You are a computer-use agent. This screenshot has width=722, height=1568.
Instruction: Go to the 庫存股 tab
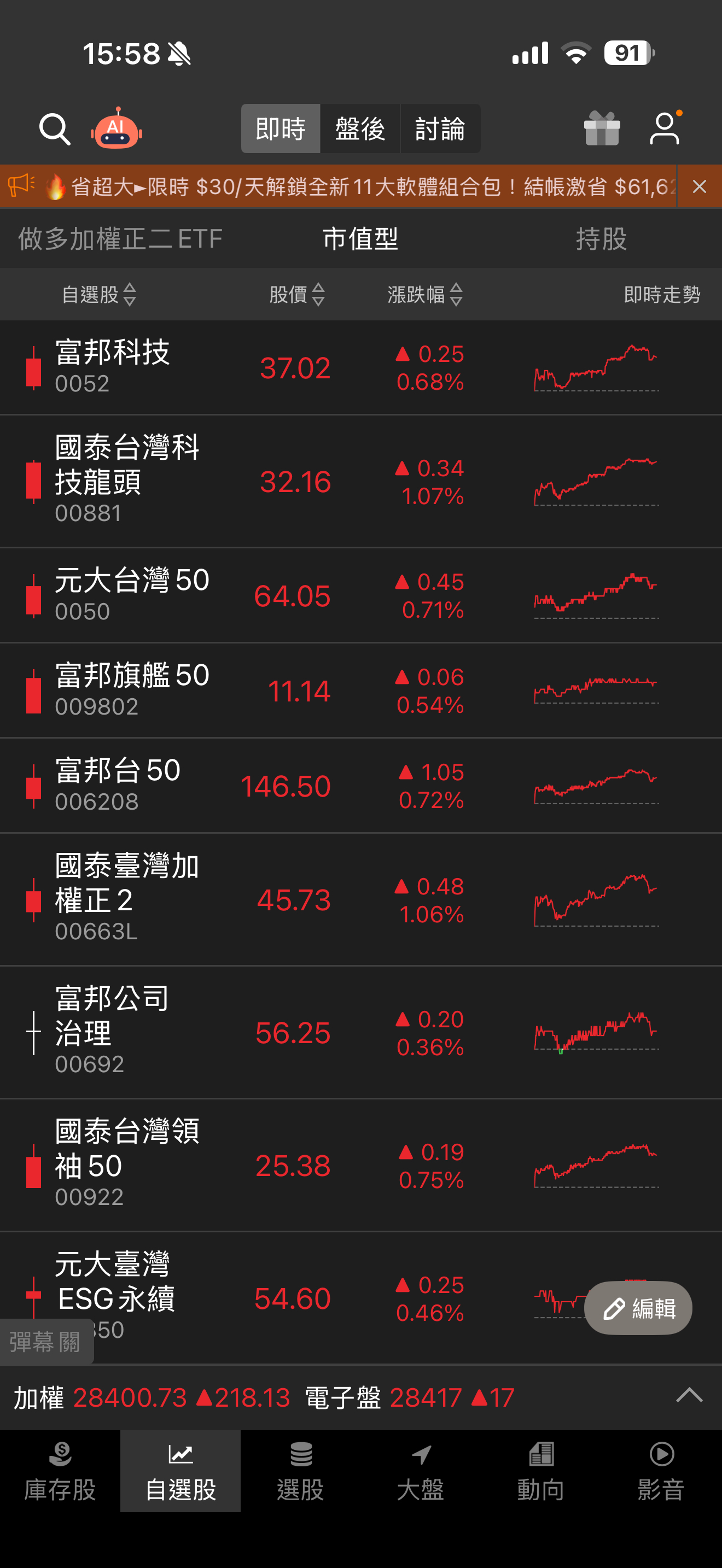(60, 1472)
